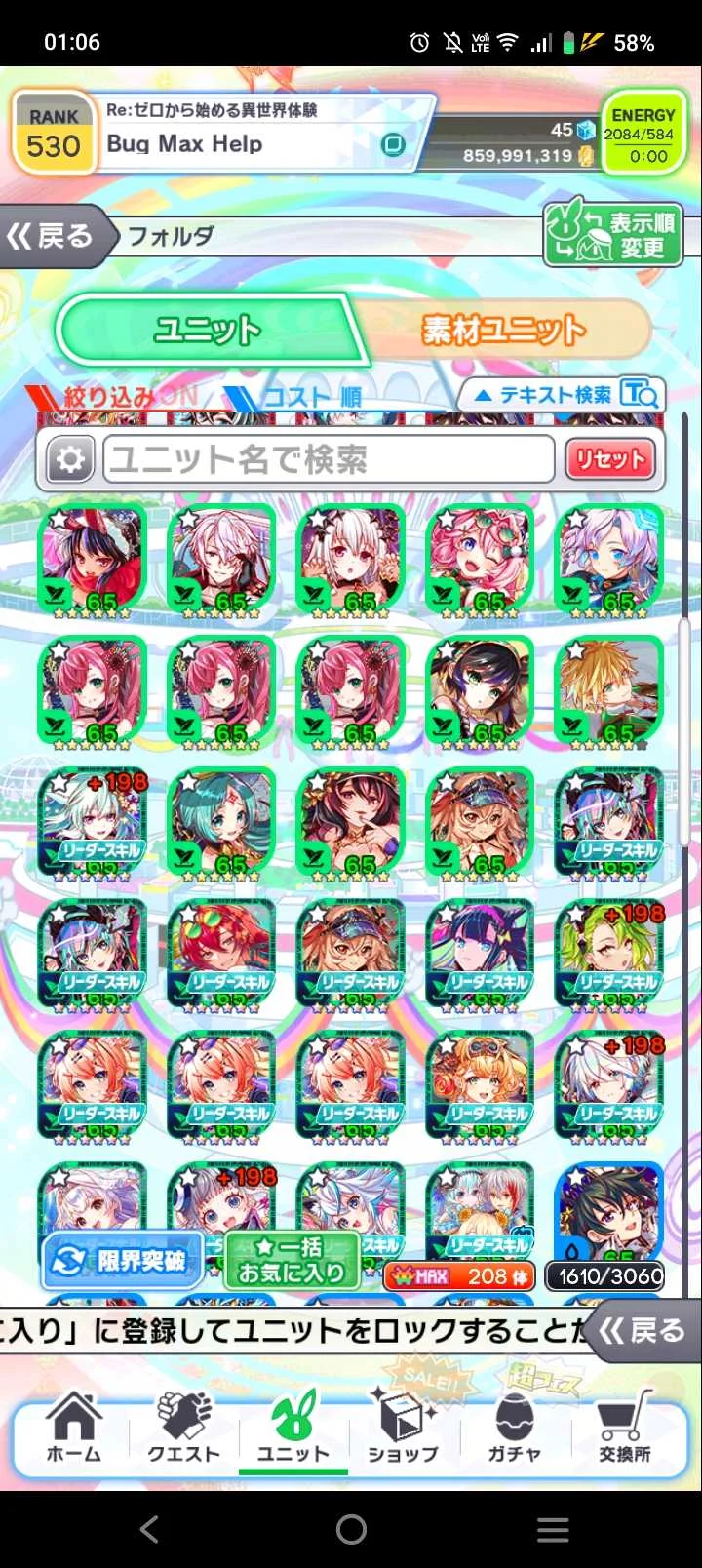Change the コスト順 sort order
This screenshot has height=1568, width=702.
pyautogui.click(x=297, y=397)
